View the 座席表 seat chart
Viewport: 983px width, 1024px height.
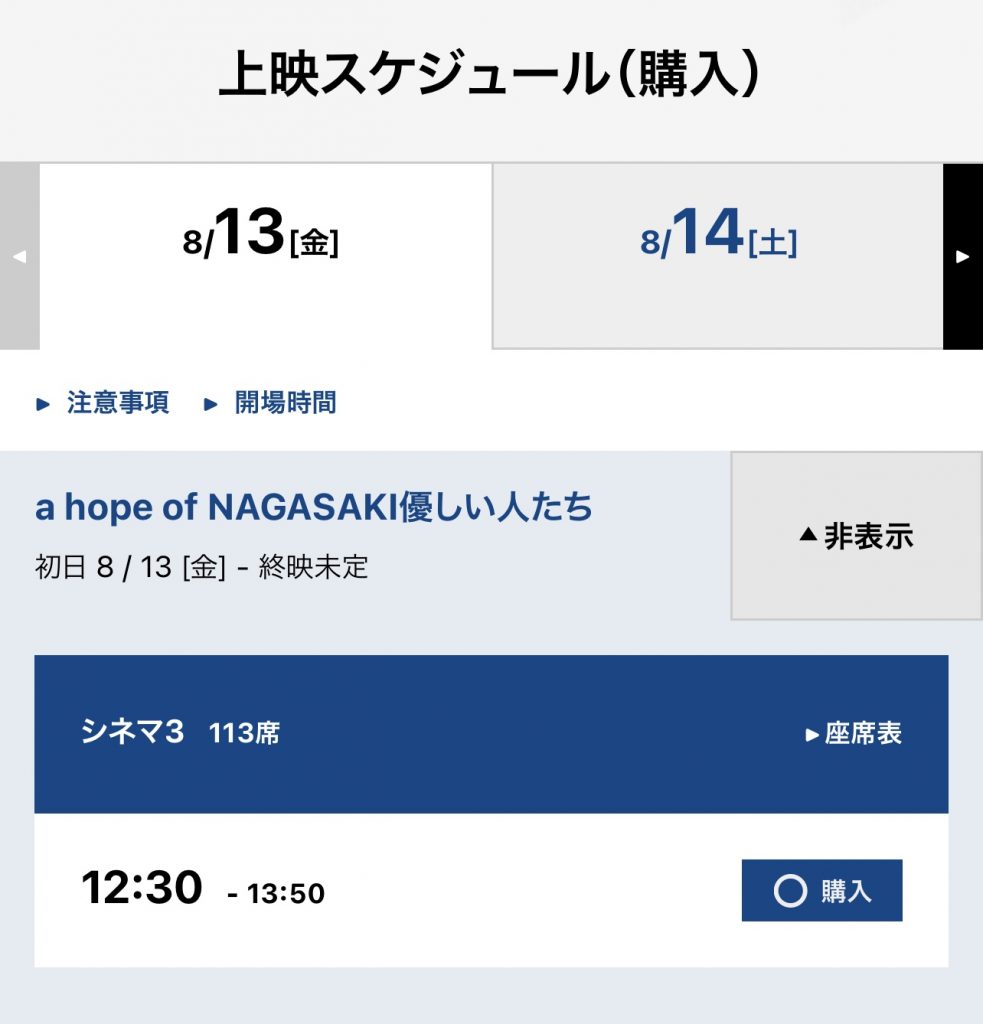coord(854,734)
